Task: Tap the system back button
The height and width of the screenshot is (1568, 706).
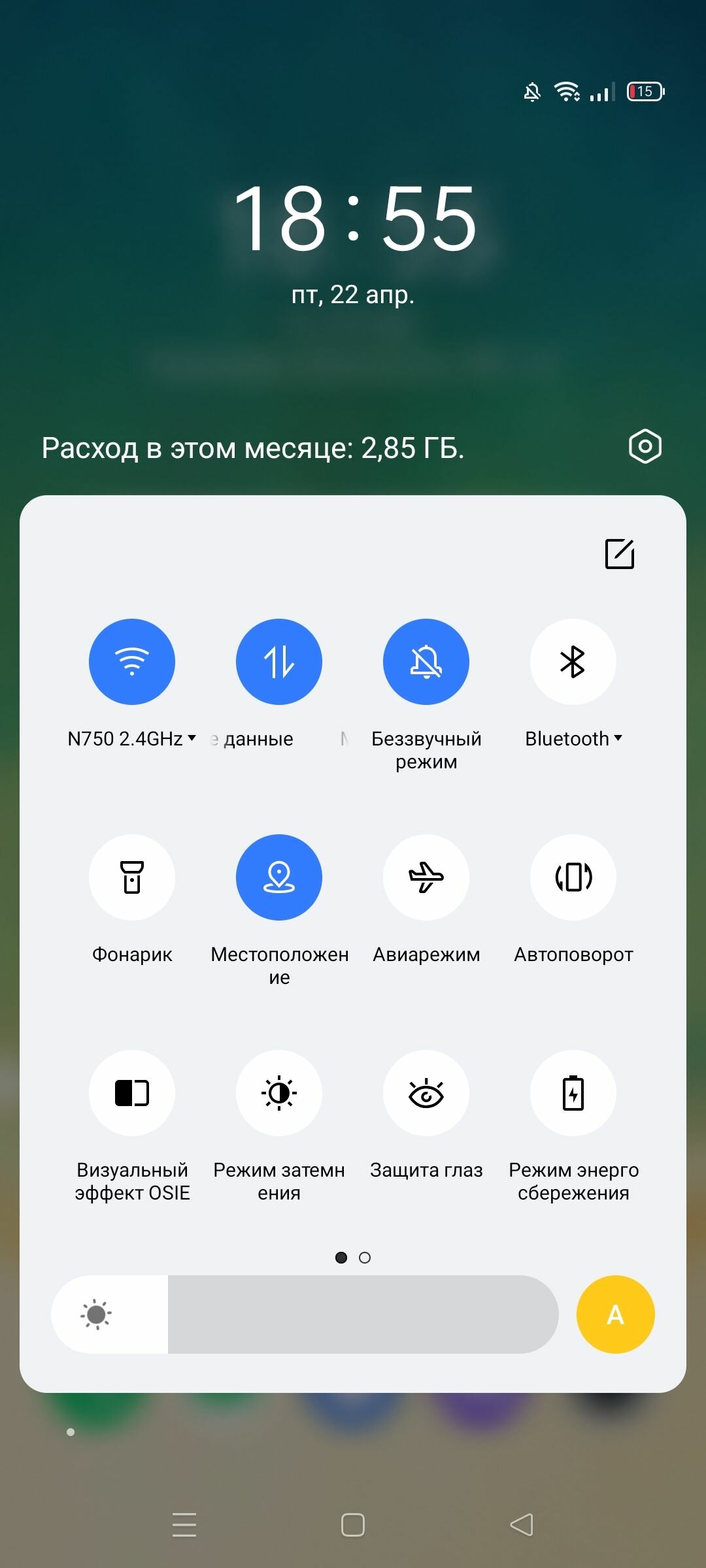Action: coord(522,1525)
